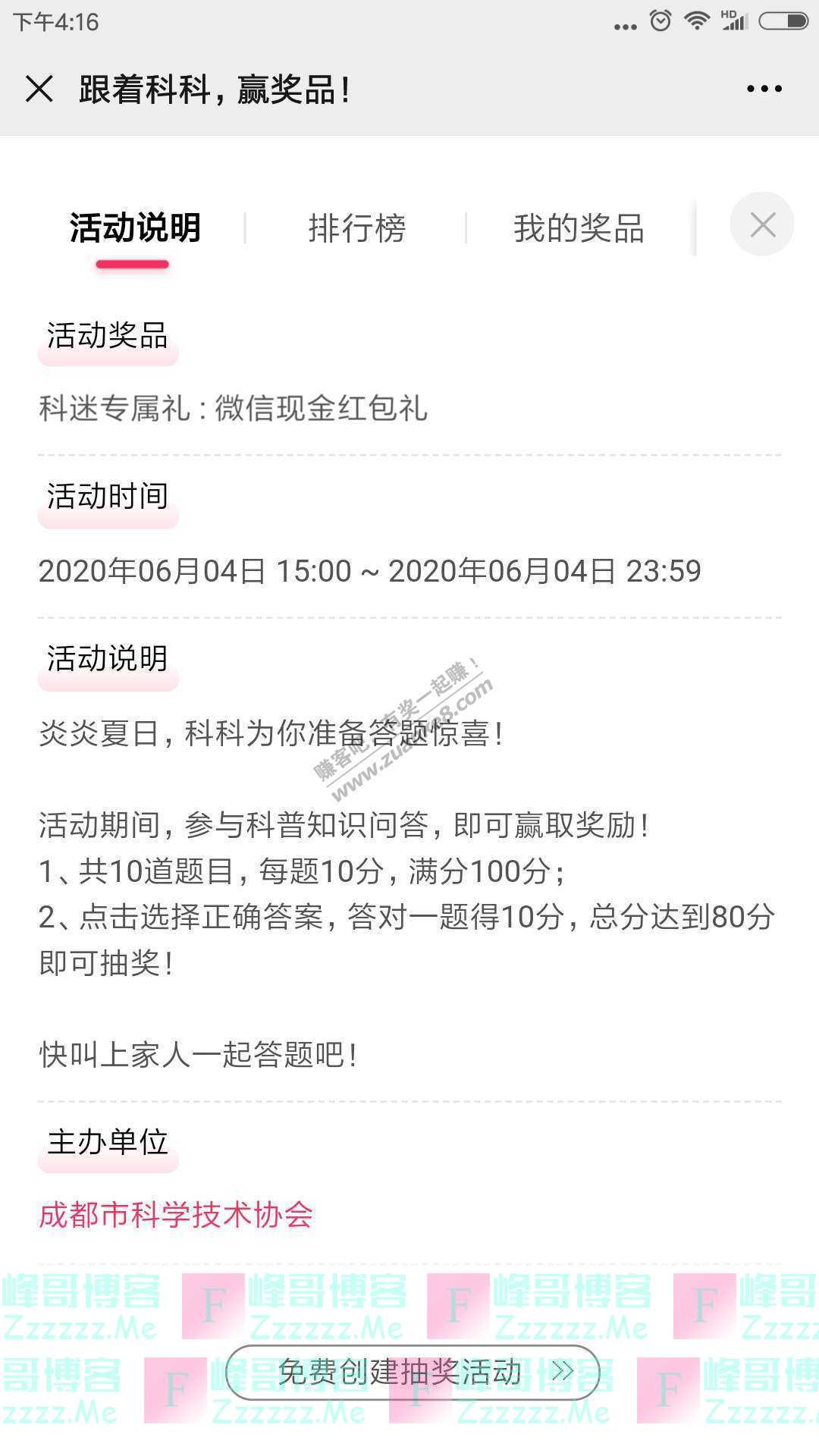The image size is (819, 1456).
Task: Select the 活动说明 tab
Action: [135, 228]
